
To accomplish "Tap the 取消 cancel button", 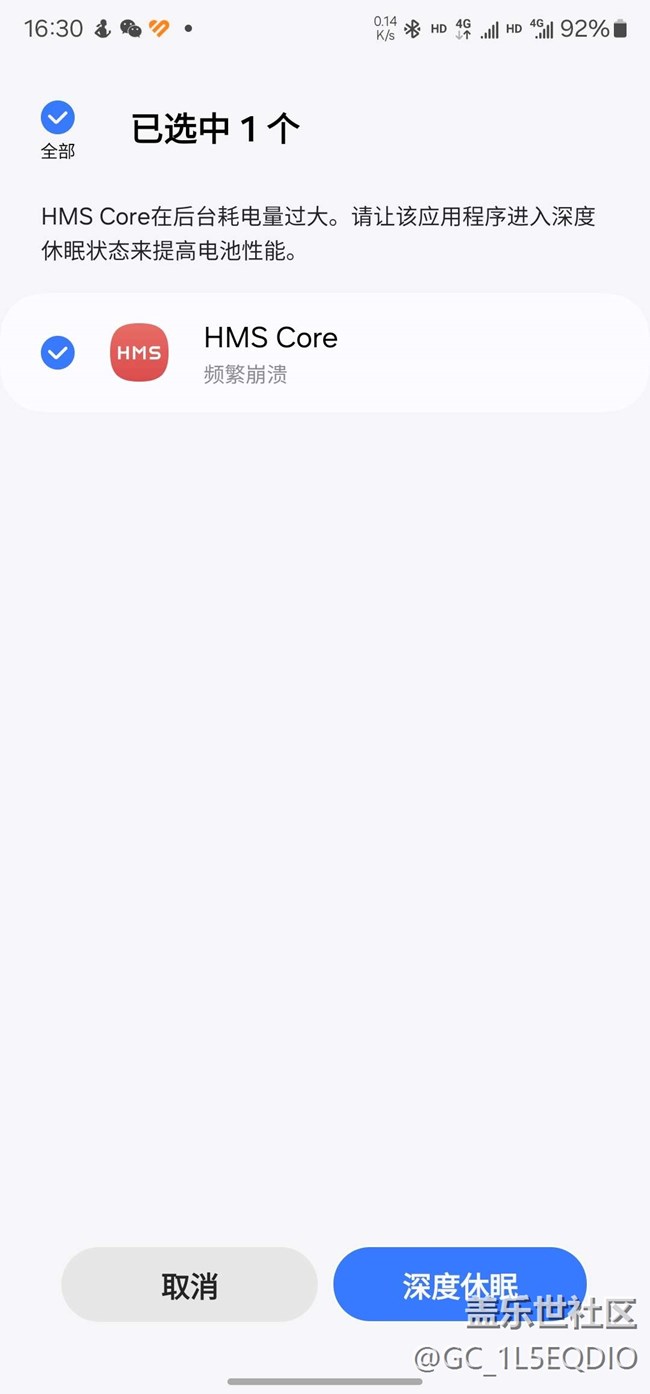I will 189,1285.
